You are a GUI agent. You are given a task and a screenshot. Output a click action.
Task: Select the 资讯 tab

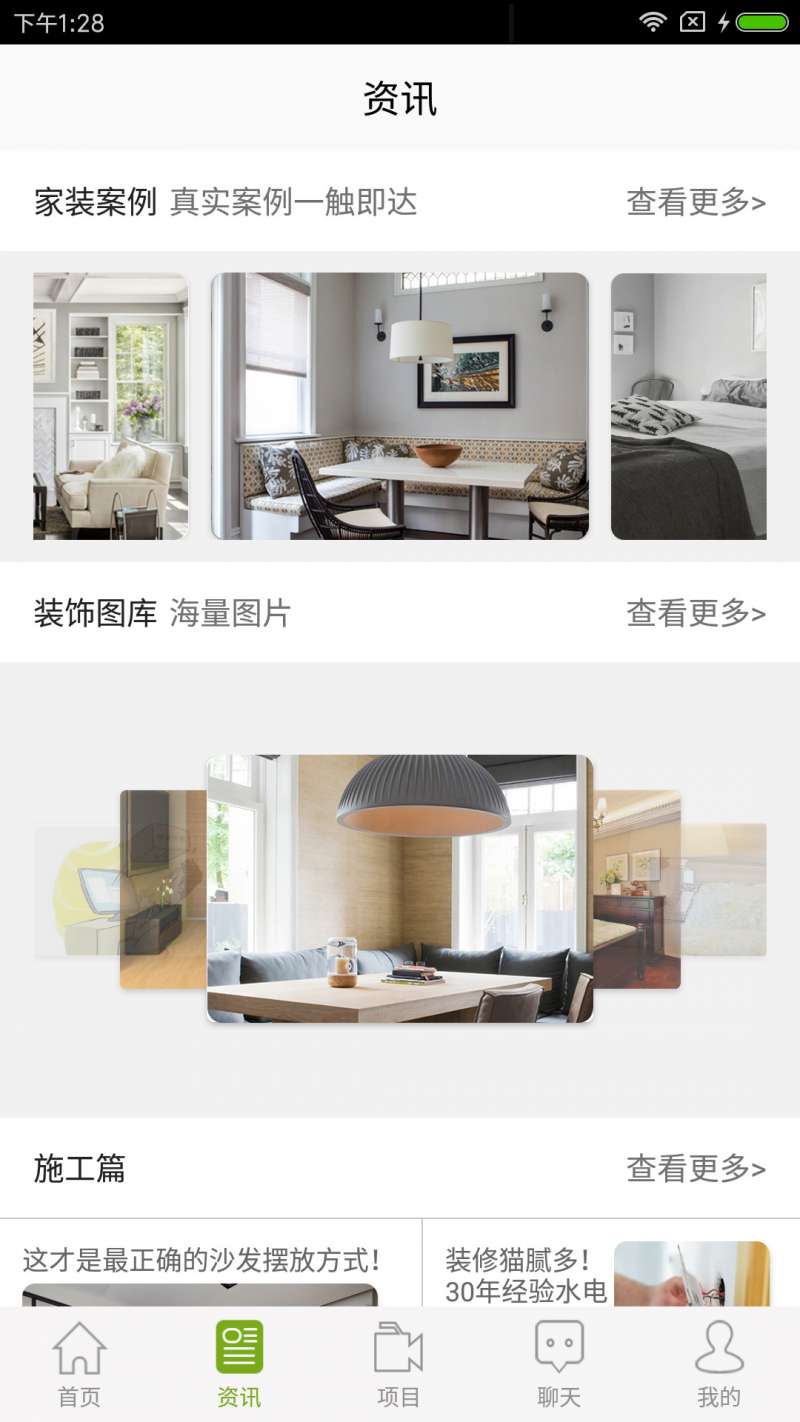239,1365
